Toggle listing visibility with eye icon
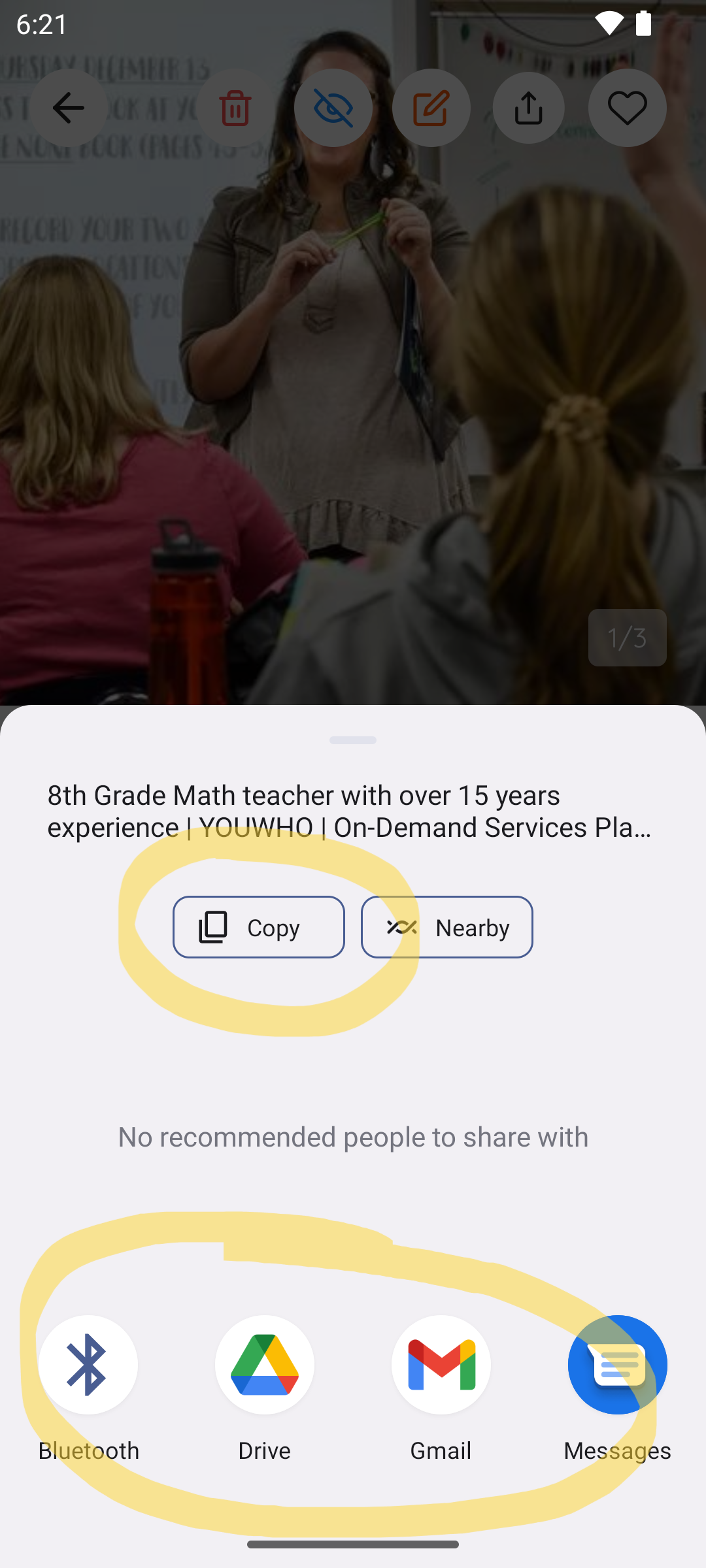The height and width of the screenshot is (1568, 706). coord(333,108)
